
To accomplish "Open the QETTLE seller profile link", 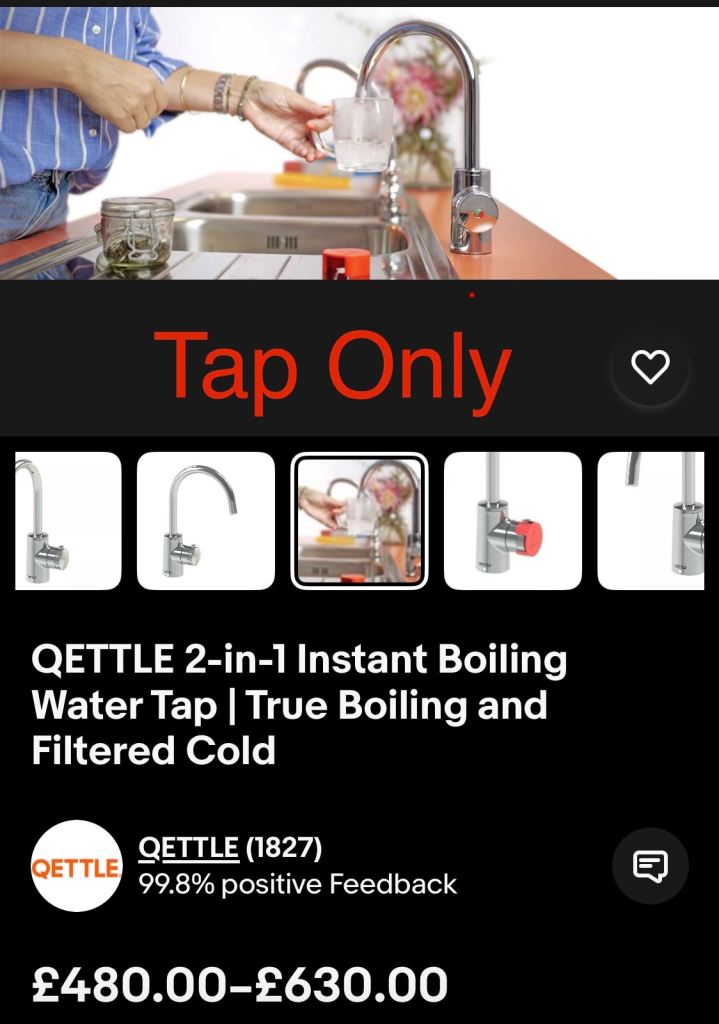I will 188,848.
